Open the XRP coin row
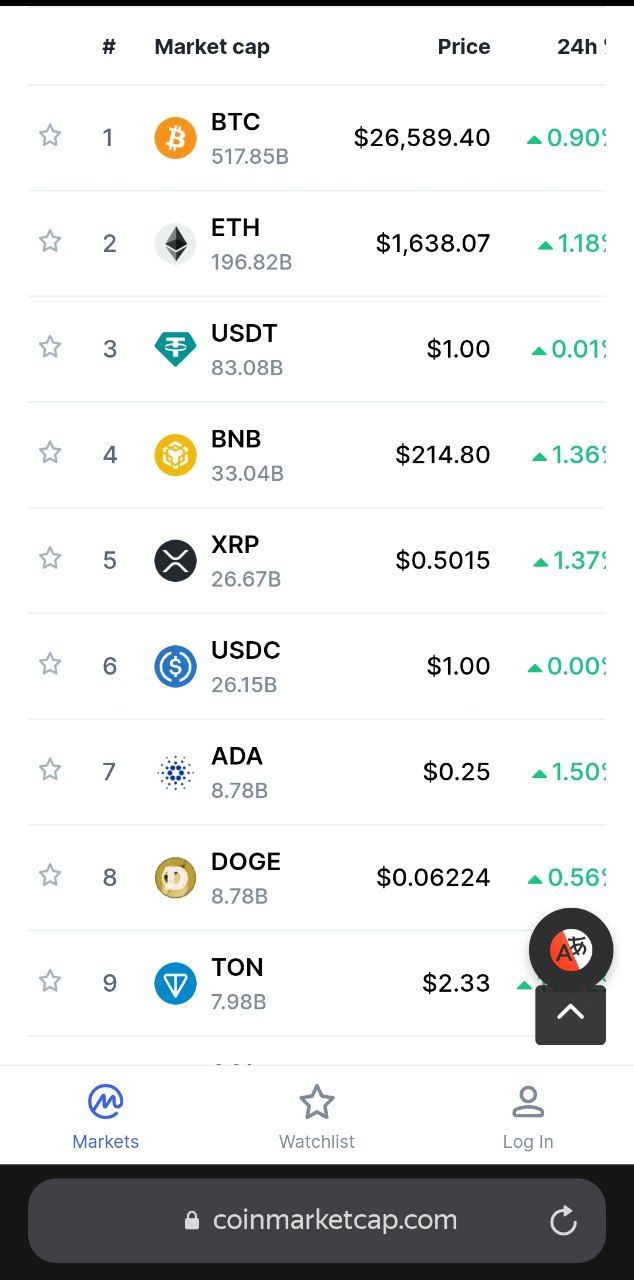 pyautogui.click(x=235, y=560)
